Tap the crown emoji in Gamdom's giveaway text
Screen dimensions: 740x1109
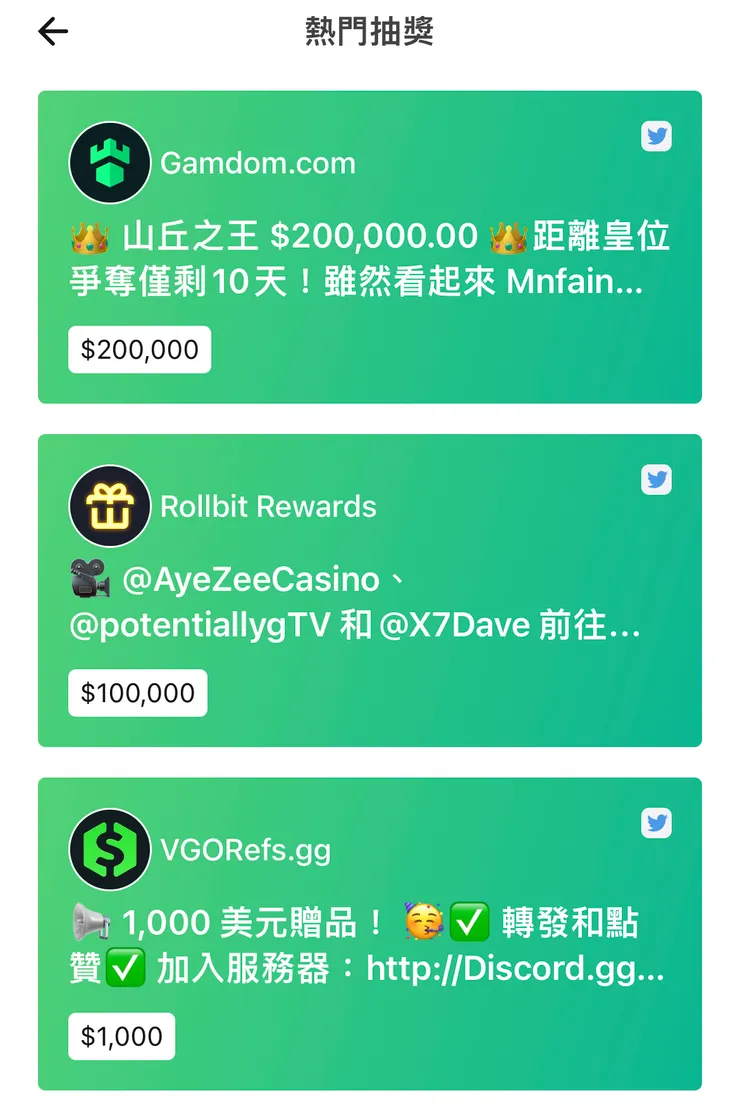[x=90, y=235]
